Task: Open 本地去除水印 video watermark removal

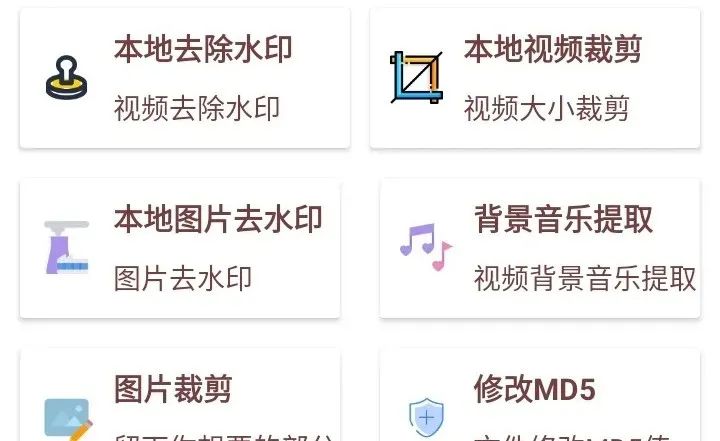Action: pyautogui.click(x=185, y=78)
